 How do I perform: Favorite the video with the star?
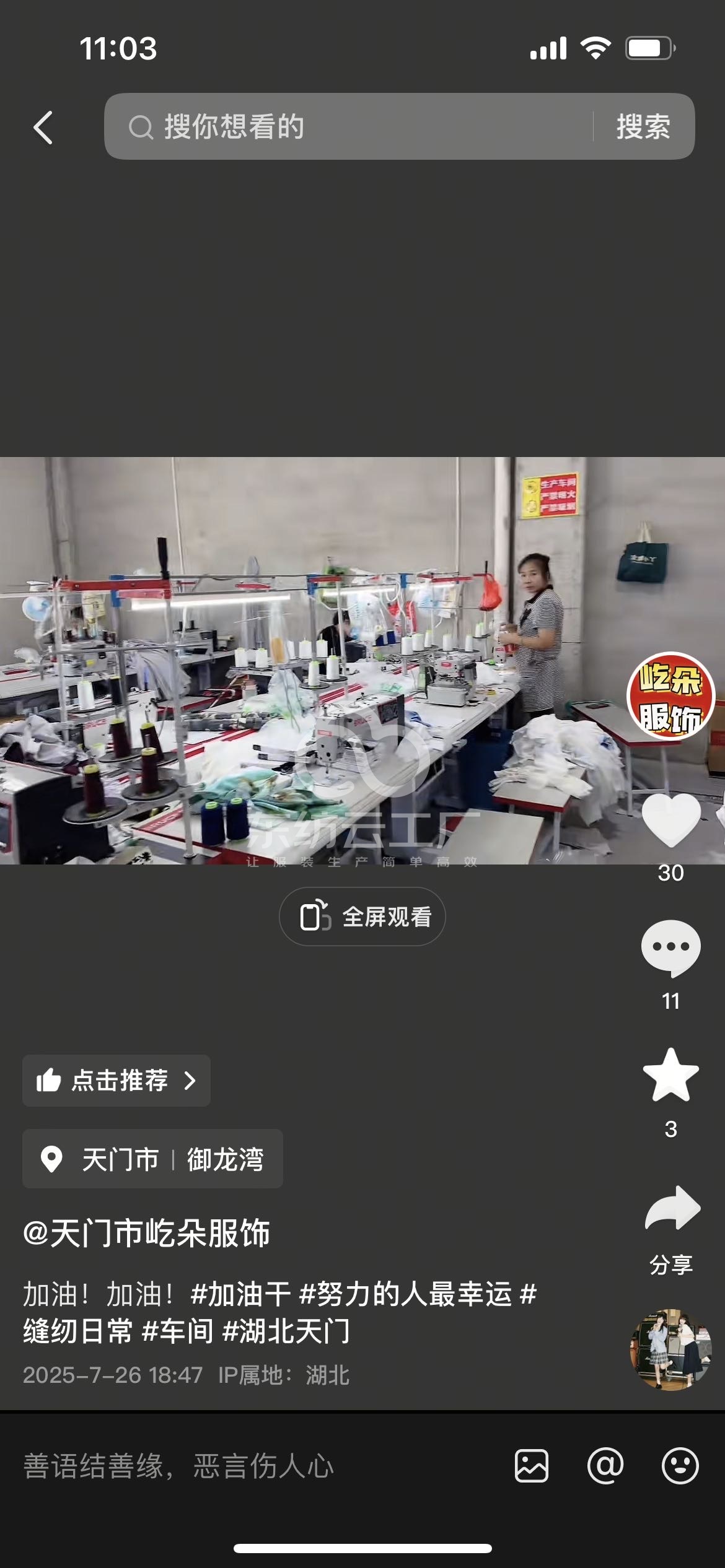[670, 1076]
